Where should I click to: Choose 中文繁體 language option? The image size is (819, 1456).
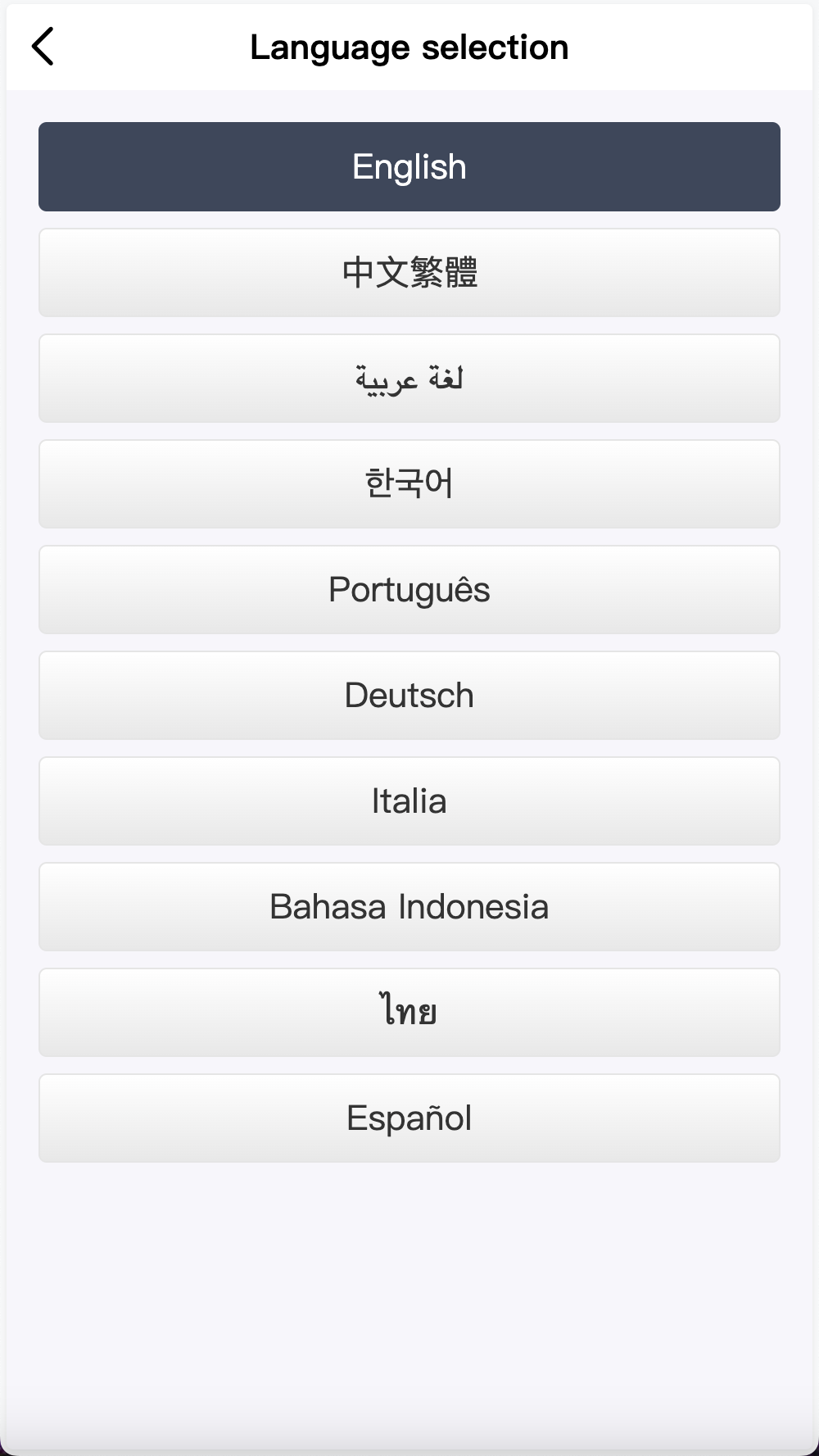click(x=409, y=273)
